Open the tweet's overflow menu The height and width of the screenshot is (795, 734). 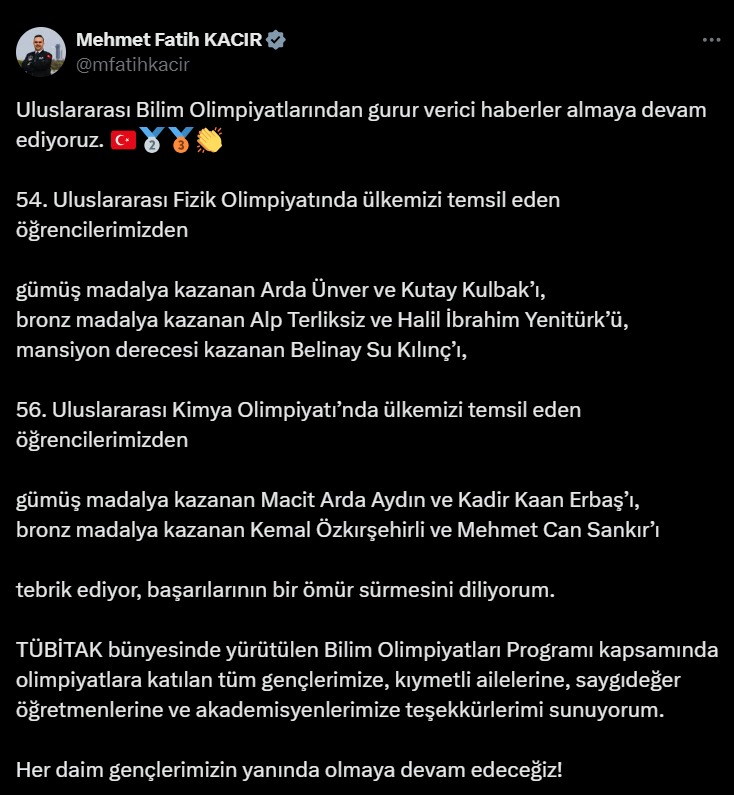point(711,40)
